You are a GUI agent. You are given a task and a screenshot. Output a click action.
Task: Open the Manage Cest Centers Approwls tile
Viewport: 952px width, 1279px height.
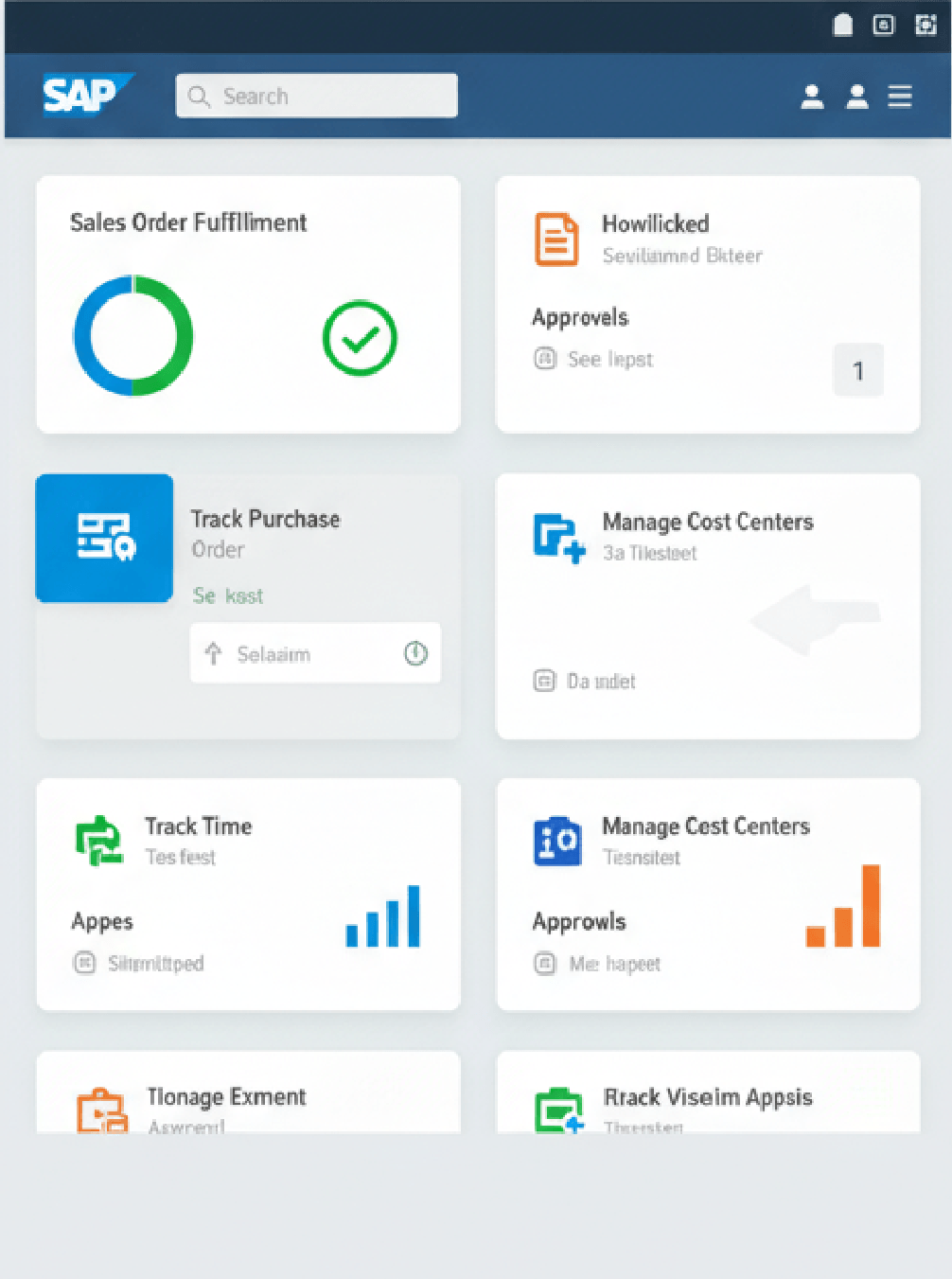707,894
